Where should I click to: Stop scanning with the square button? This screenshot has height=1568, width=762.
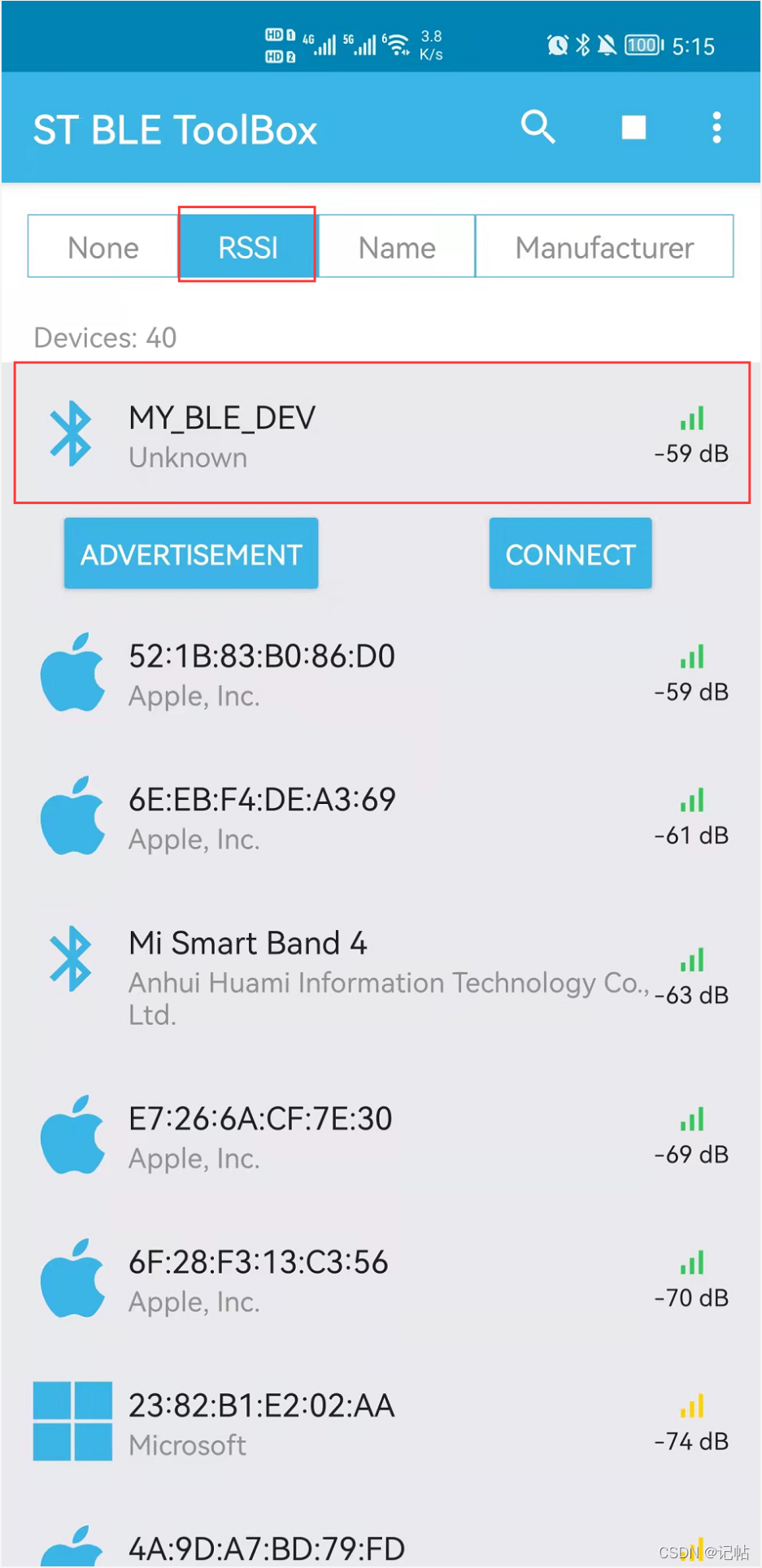[634, 128]
